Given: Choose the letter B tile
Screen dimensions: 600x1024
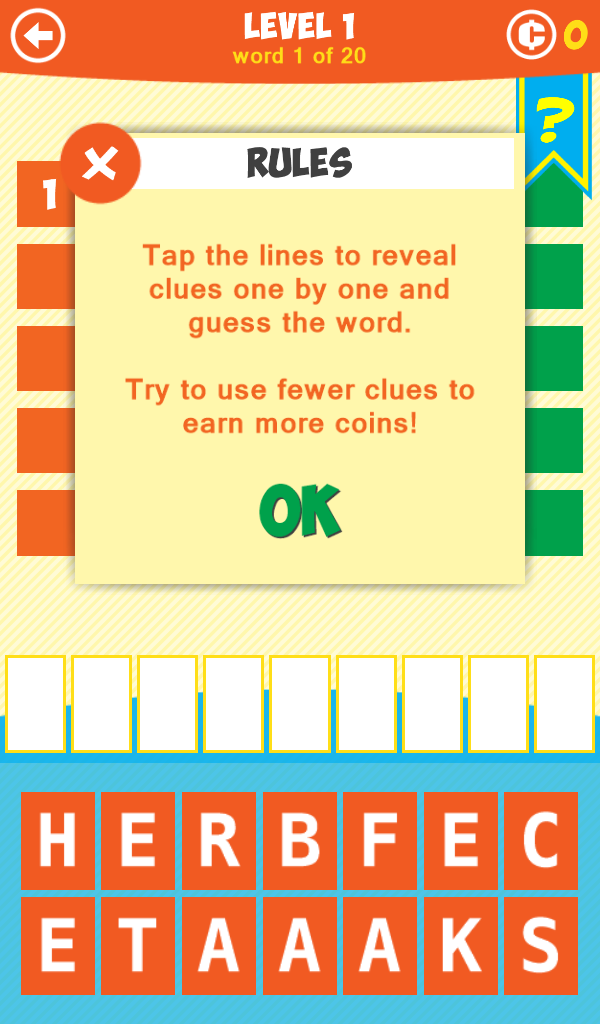Looking at the screenshot, I should click(299, 841).
